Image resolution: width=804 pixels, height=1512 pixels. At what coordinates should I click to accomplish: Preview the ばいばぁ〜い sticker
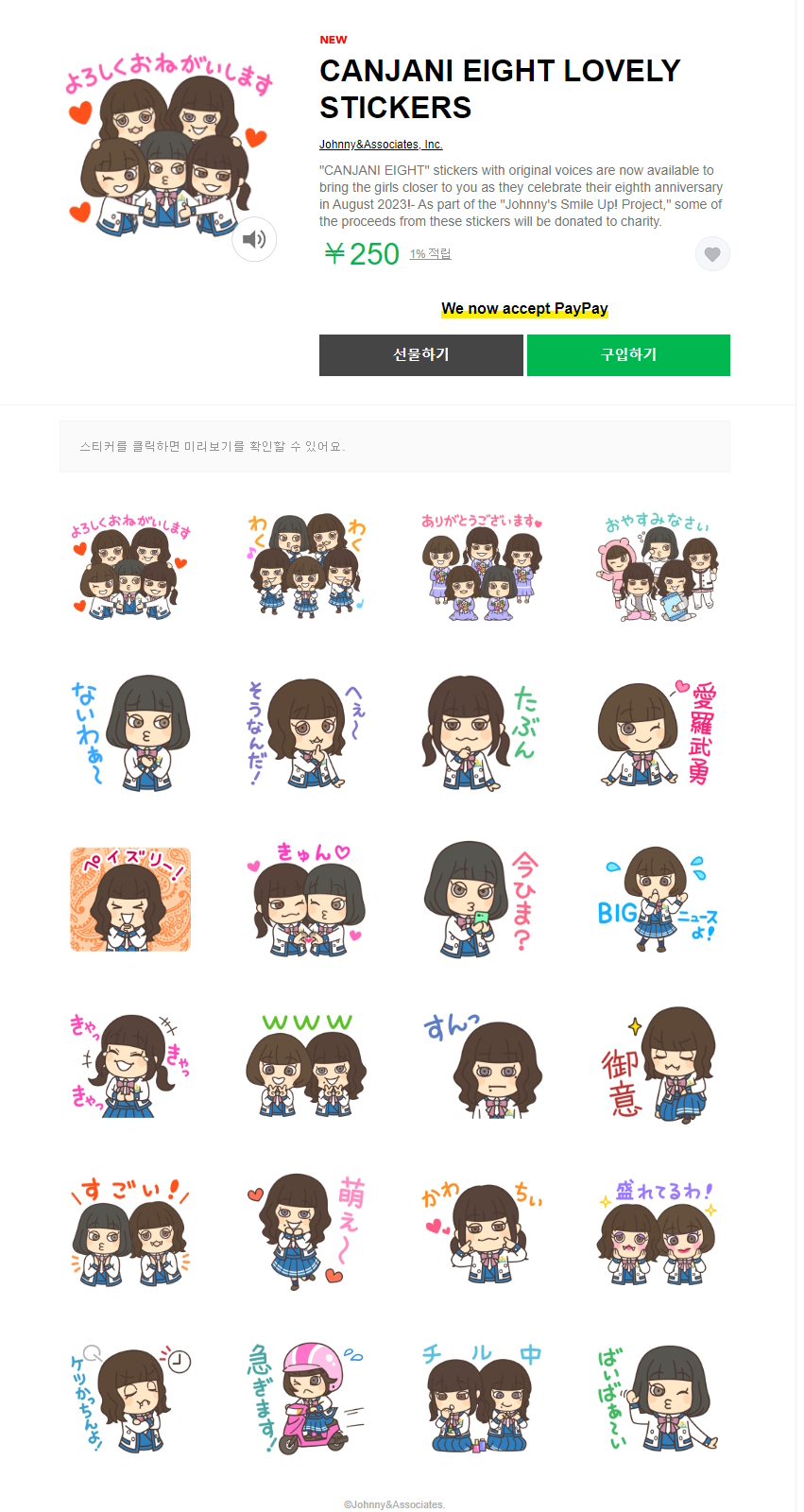(x=658, y=1399)
